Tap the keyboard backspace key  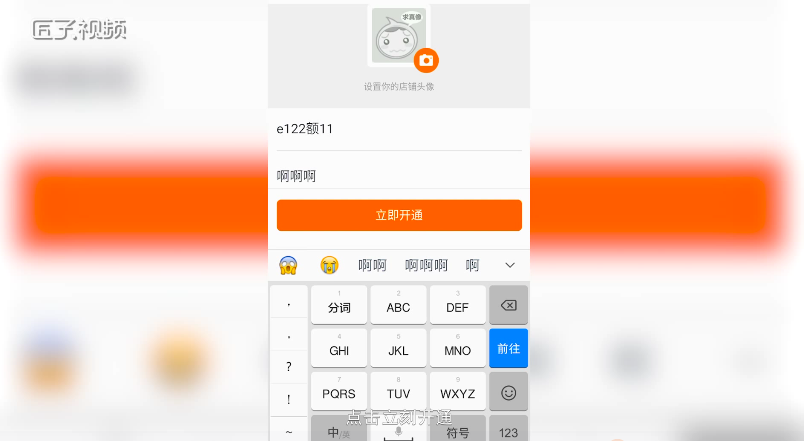coord(508,305)
